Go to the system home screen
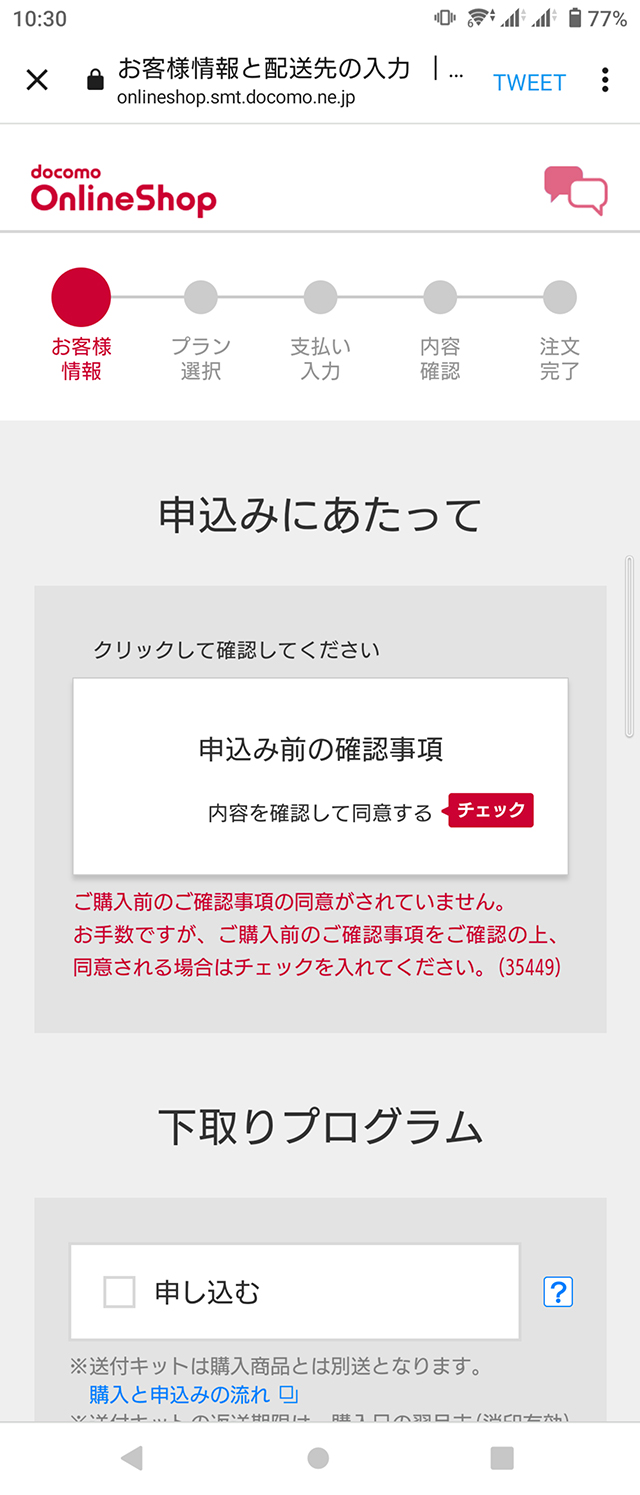 (x=318, y=1458)
